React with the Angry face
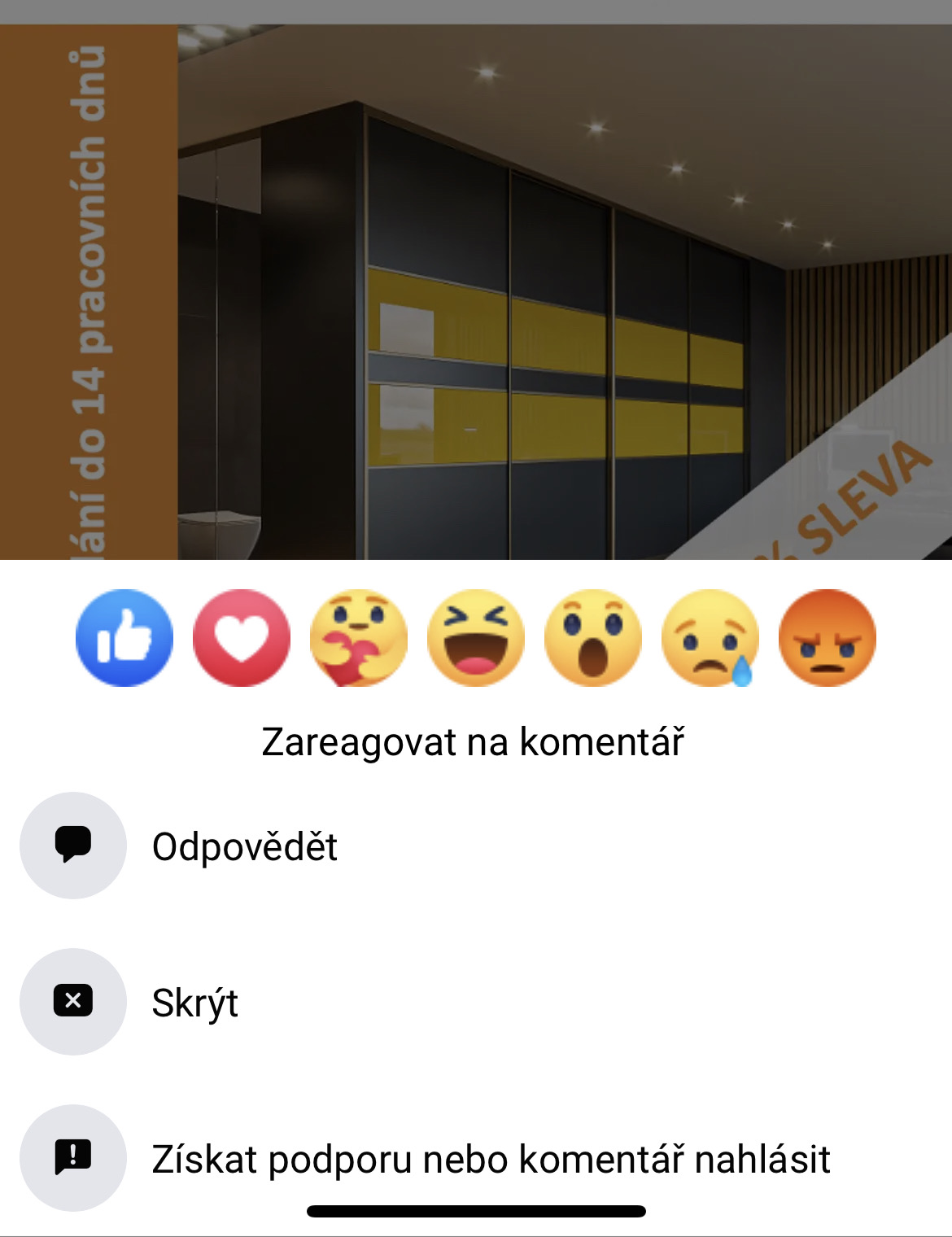 click(828, 637)
